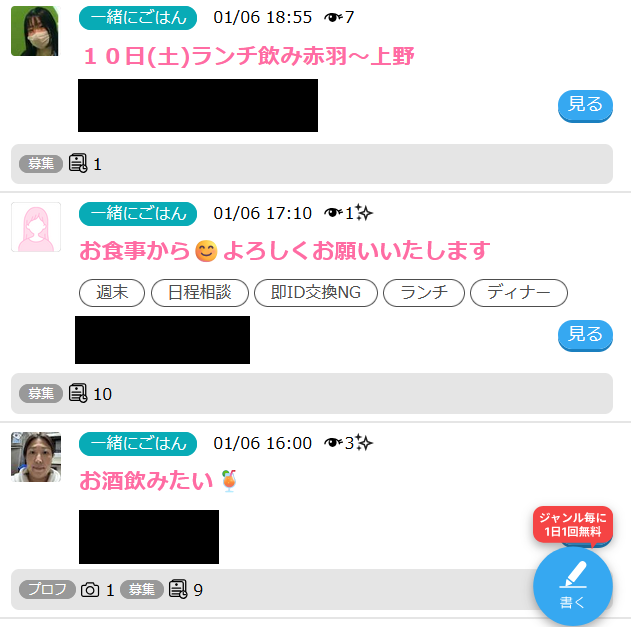This screenshot has width=631, height=627.
Task: Open 募集 bar showing 10 entries
Action: point(311,394)
